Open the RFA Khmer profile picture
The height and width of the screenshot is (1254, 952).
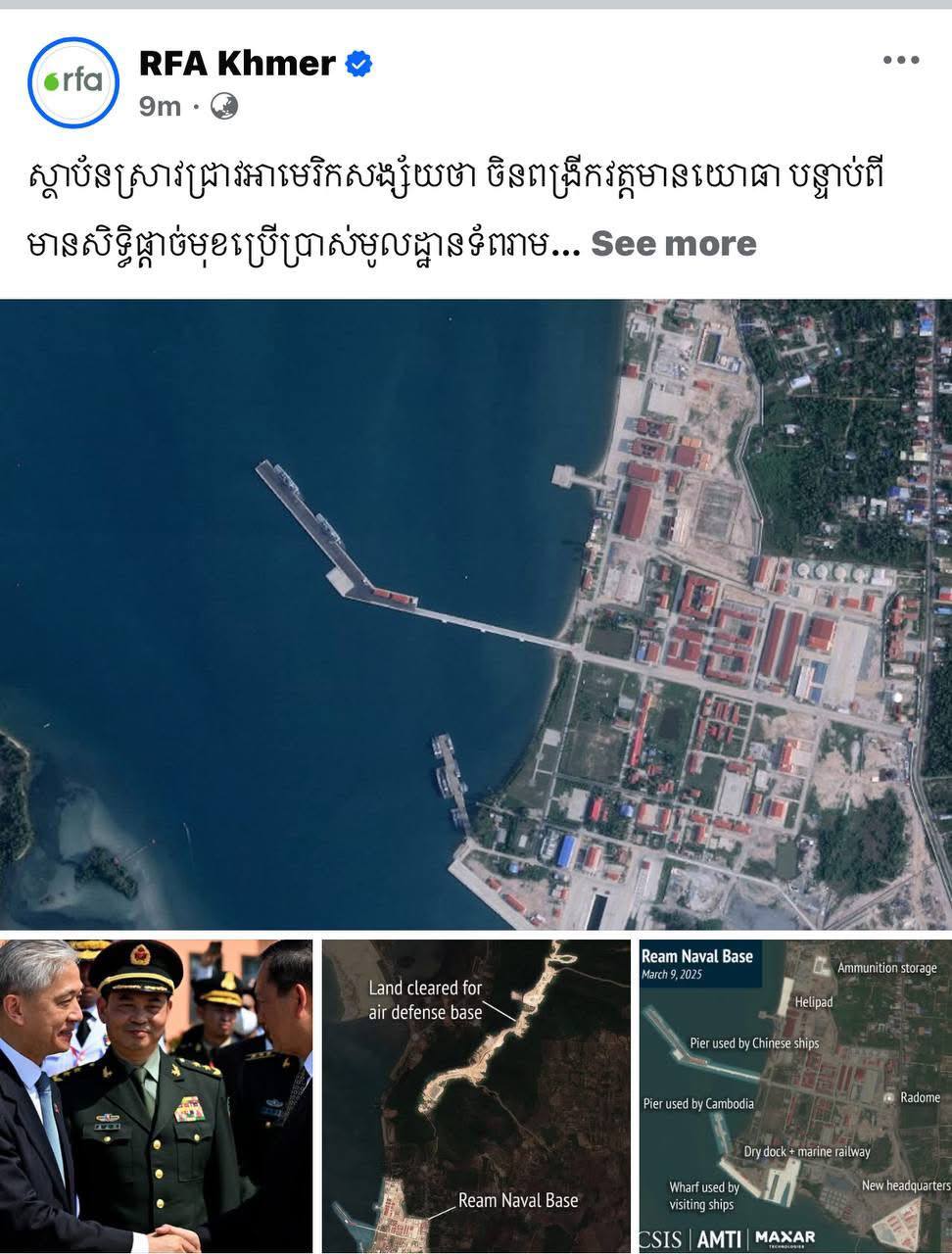tap(73, 82)
